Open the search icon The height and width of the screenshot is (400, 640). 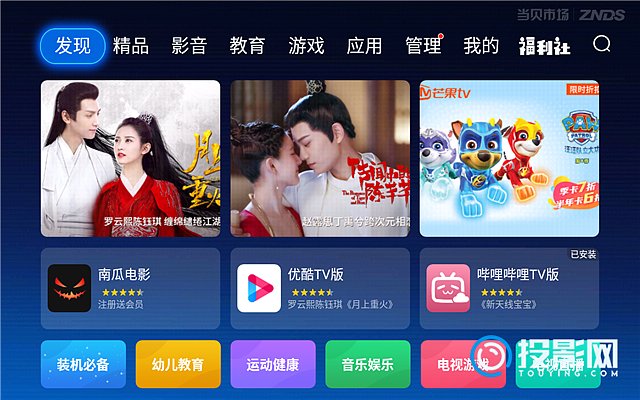click(601, 44)
